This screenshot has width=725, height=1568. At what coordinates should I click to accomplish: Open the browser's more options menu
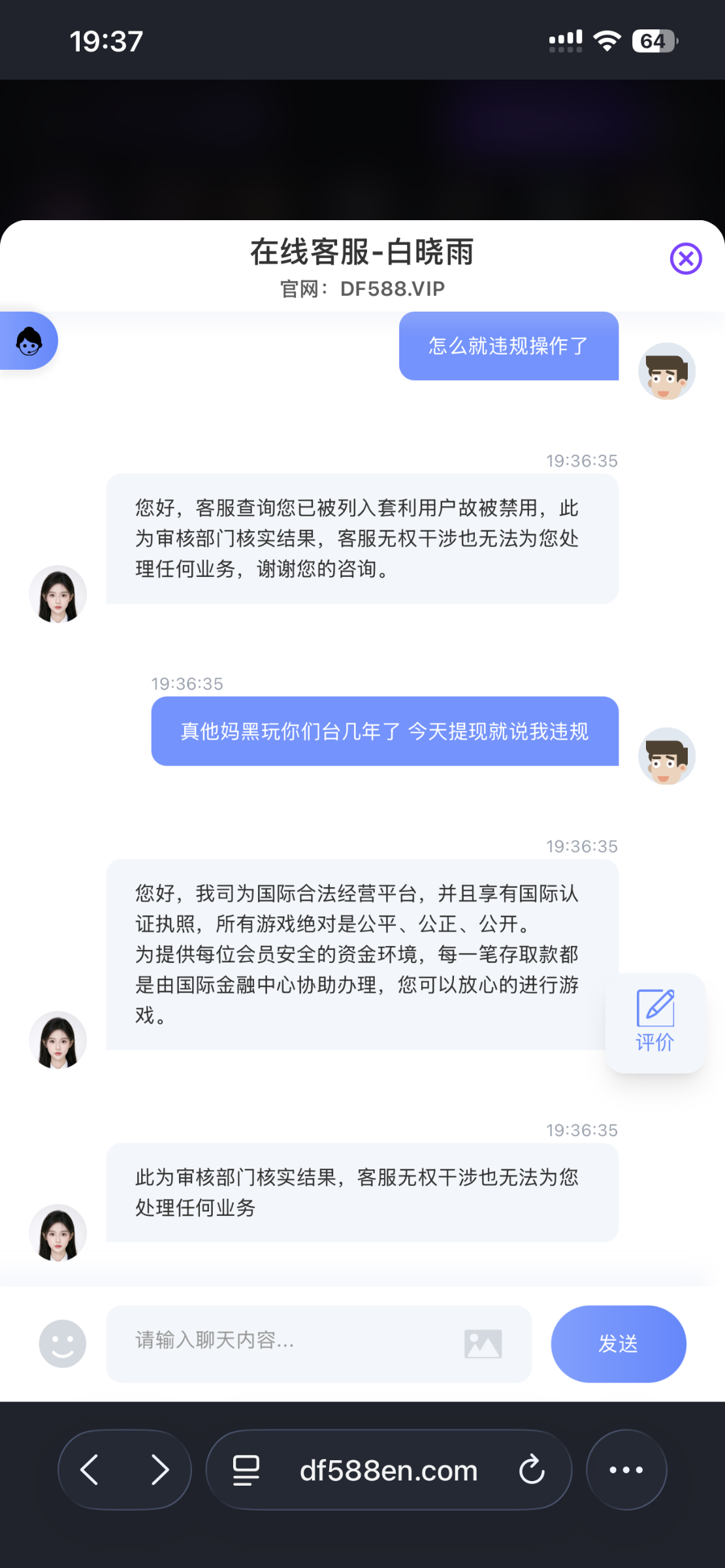click(626, 1470)
